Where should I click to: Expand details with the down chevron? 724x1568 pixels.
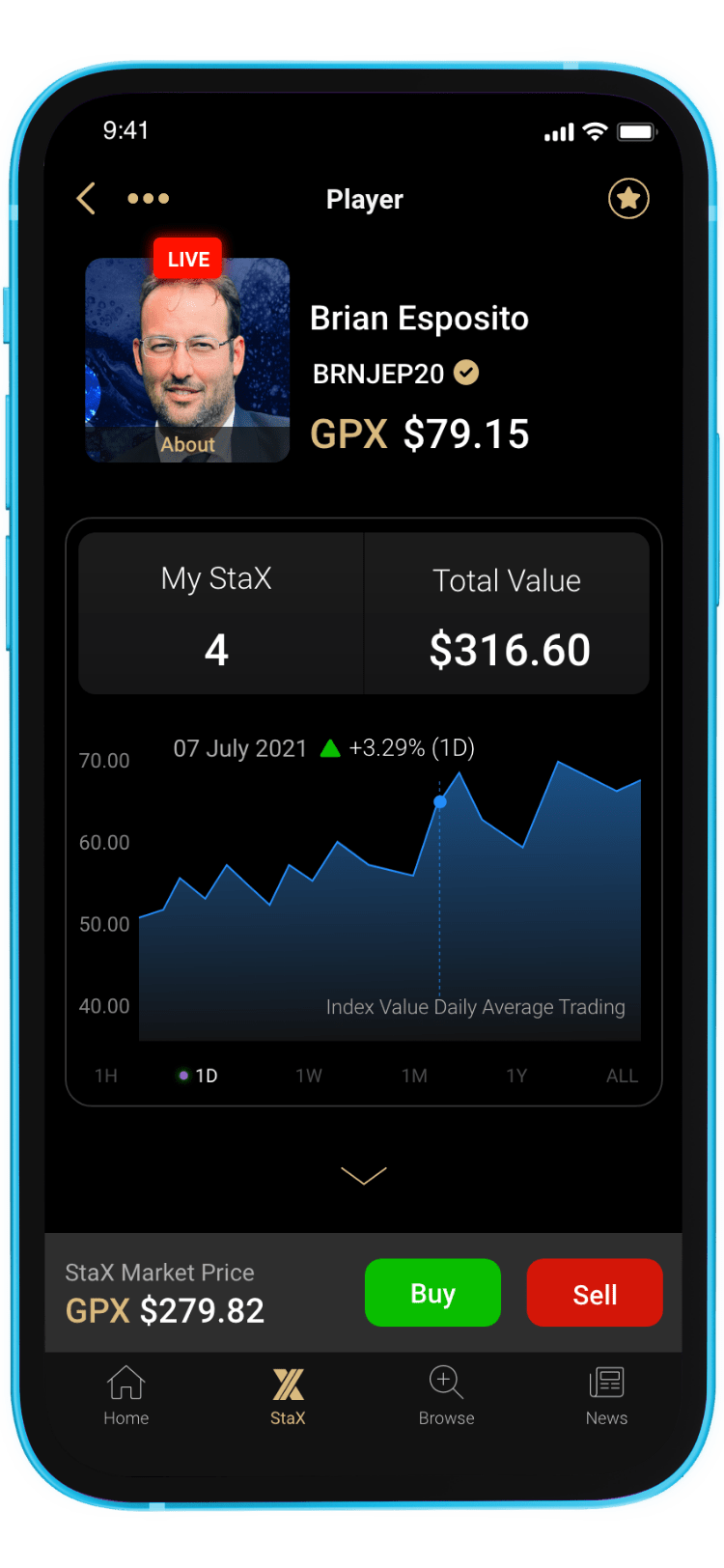pos(364,1175)
